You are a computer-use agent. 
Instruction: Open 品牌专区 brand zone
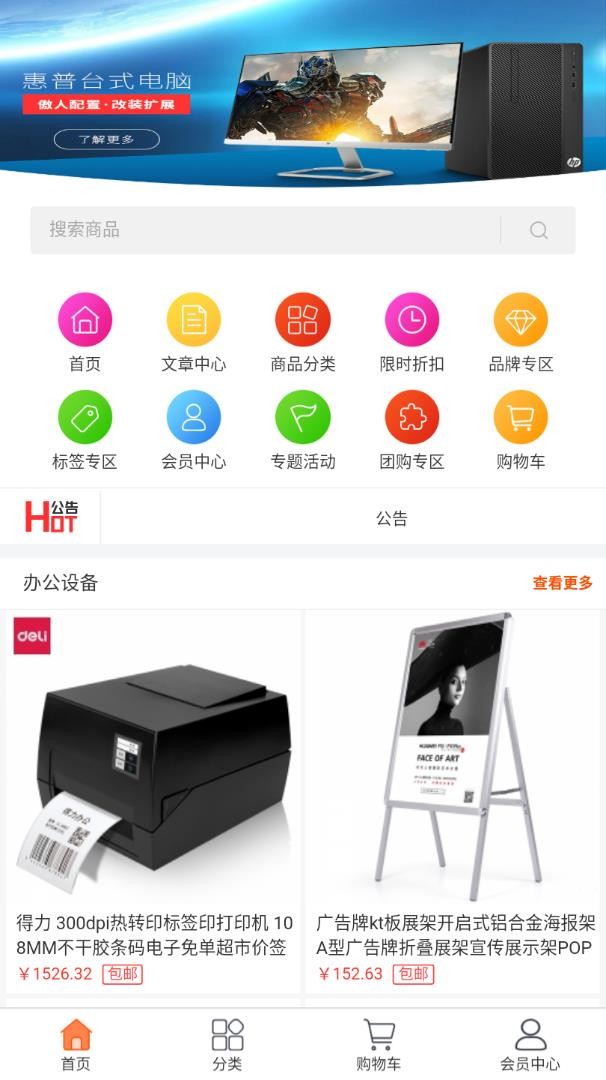coord(520,321)
